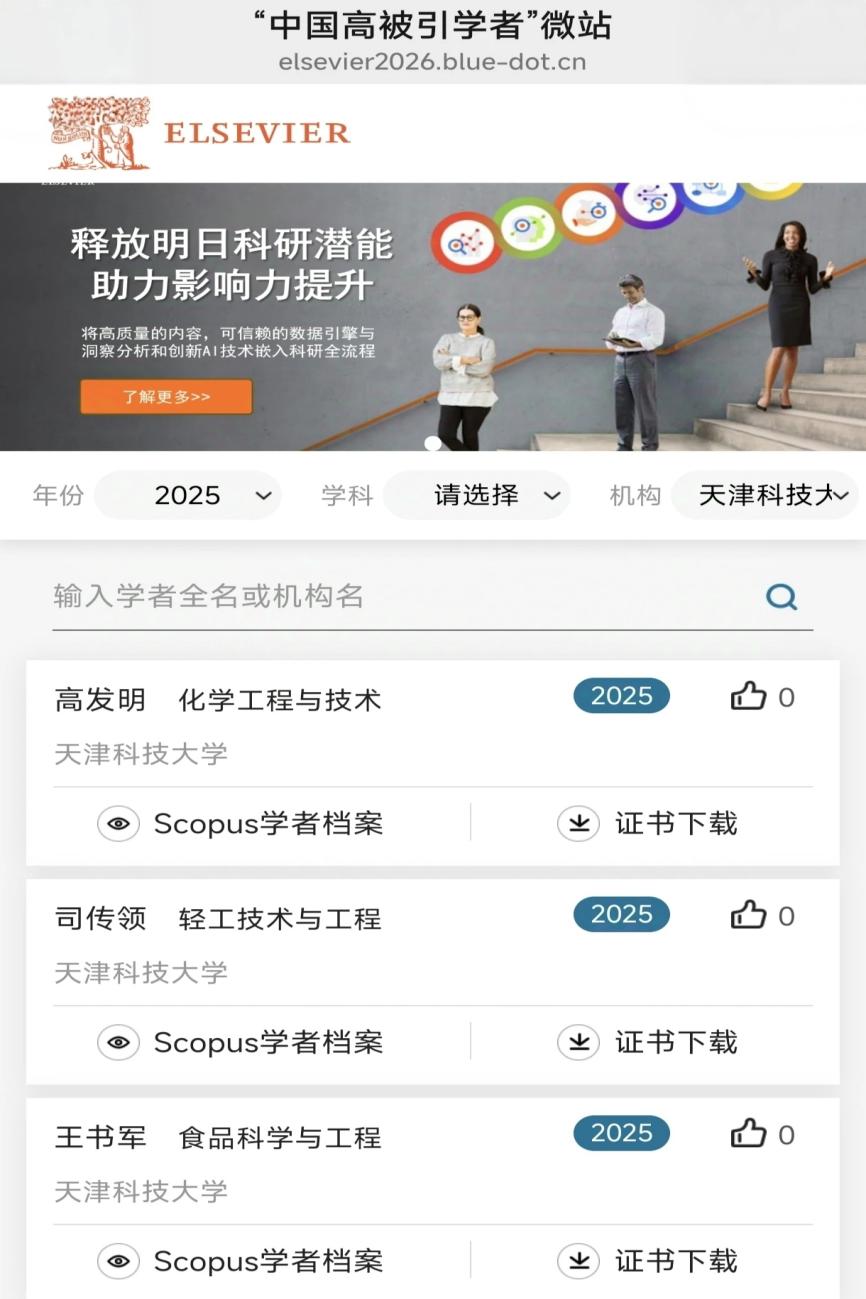The height and width of the screenshot is (1299, 866).
Task: Like 司传领's scholar card
Action: (x=749, y=915)
